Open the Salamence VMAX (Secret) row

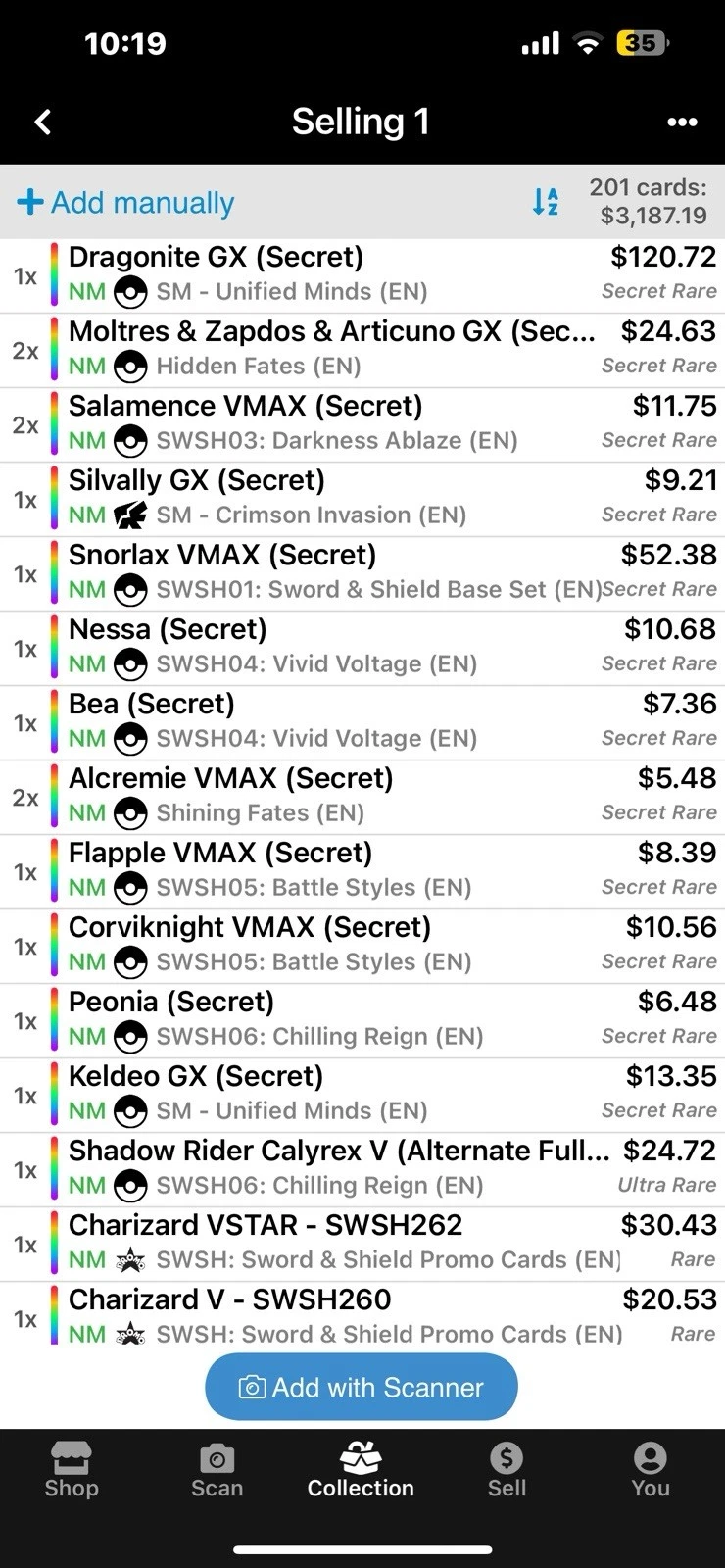click(362, 424)
